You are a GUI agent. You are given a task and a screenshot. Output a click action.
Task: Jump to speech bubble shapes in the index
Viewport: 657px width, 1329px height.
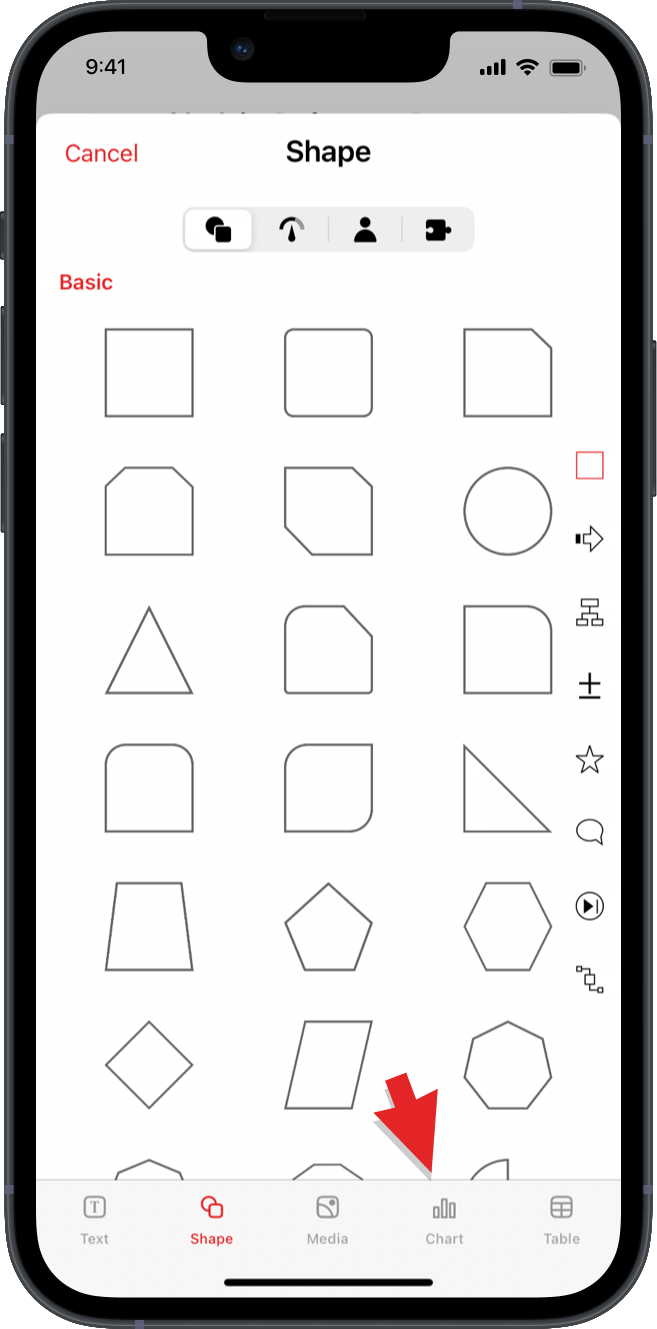click(589, 832)
